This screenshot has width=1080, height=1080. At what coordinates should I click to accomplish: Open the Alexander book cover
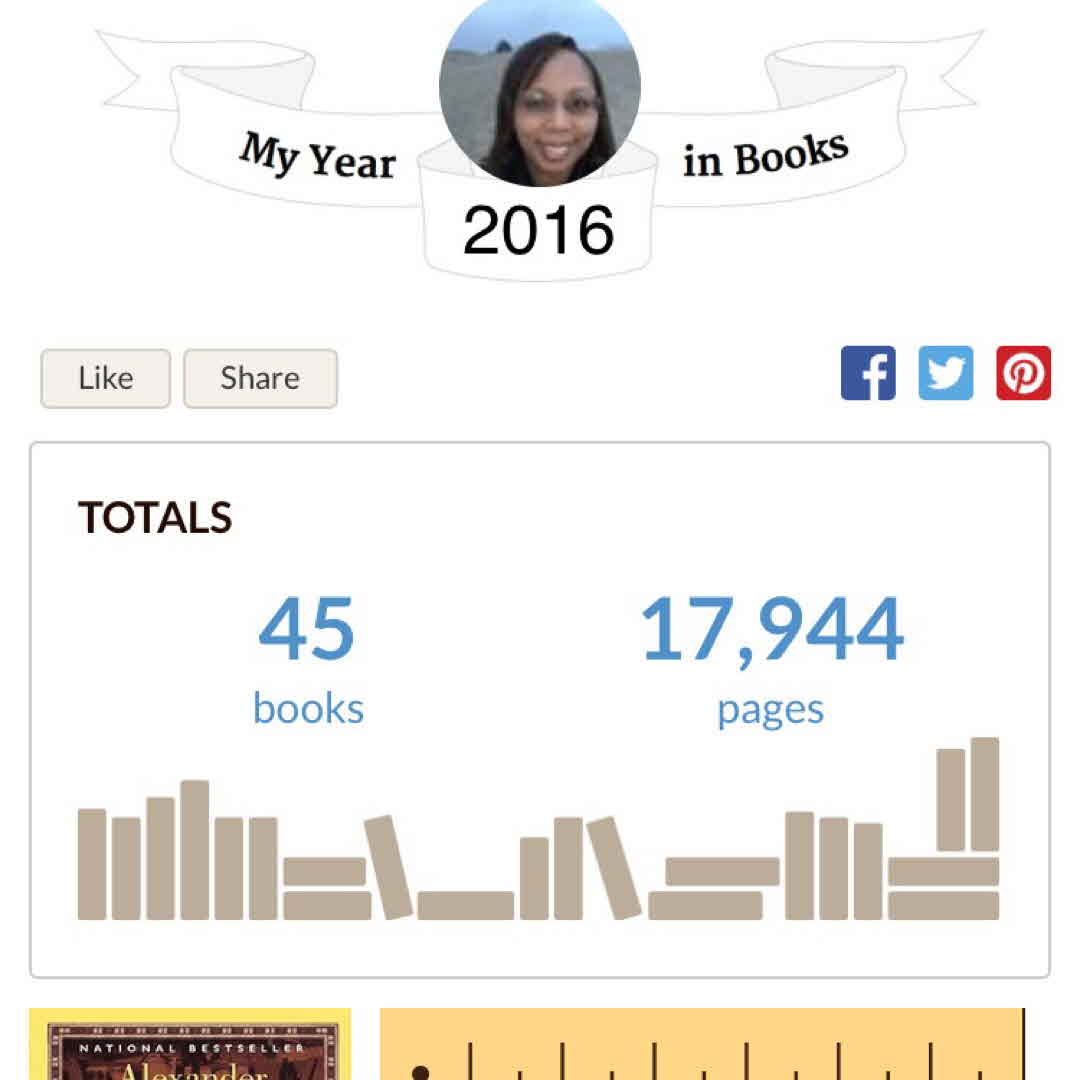(x=190, y=1048)
